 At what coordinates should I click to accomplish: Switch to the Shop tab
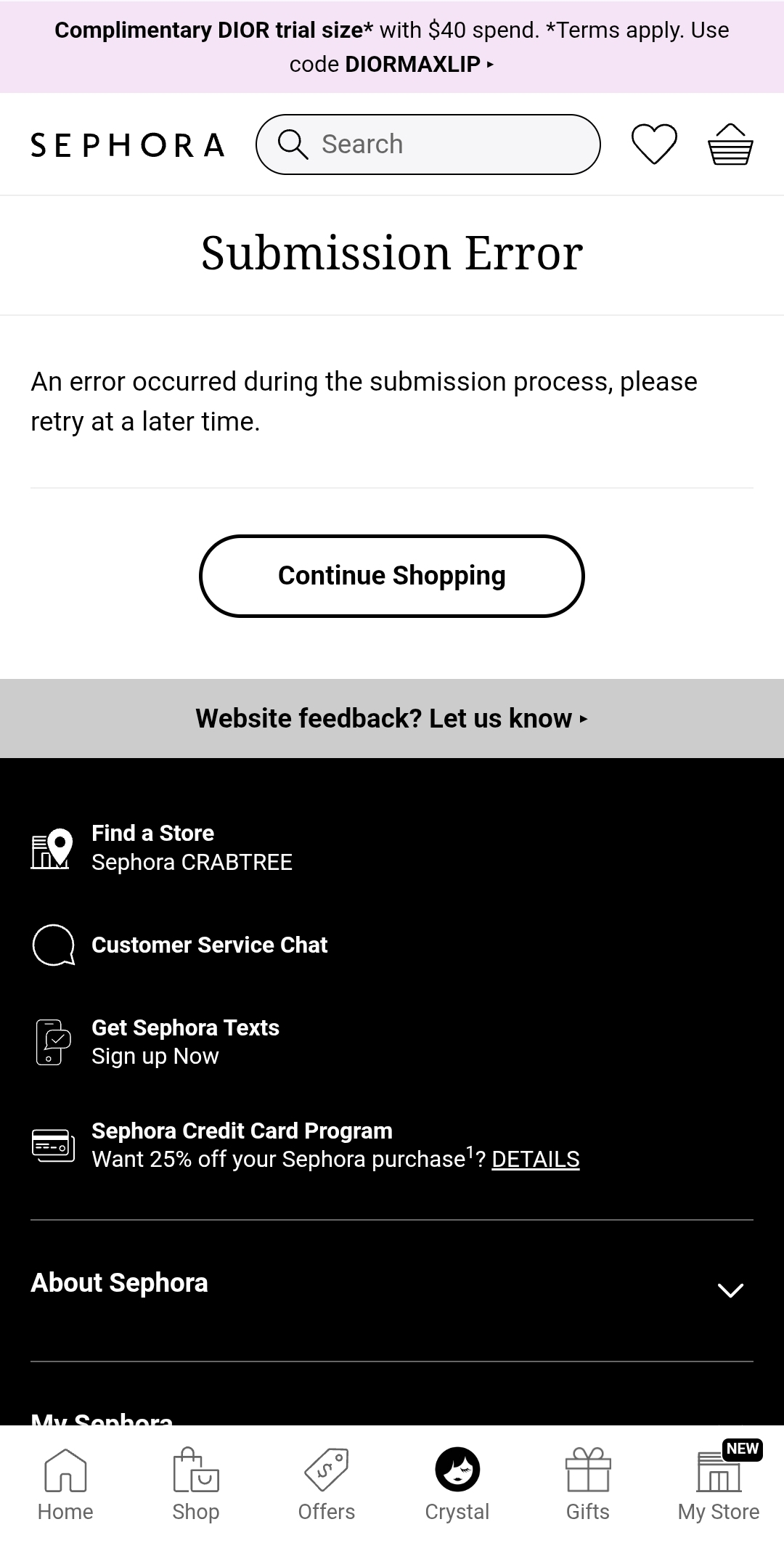tap(196, 1484)
